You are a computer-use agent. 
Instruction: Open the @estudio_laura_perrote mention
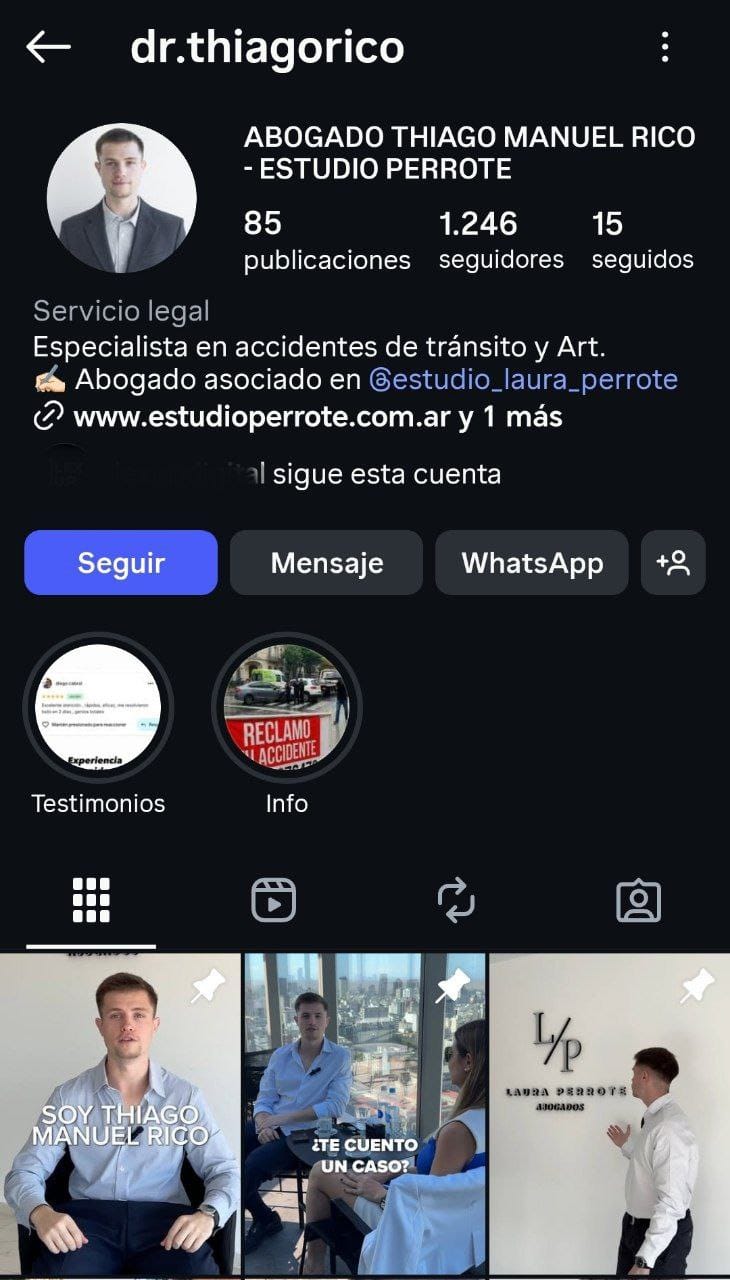click(523, 380)
